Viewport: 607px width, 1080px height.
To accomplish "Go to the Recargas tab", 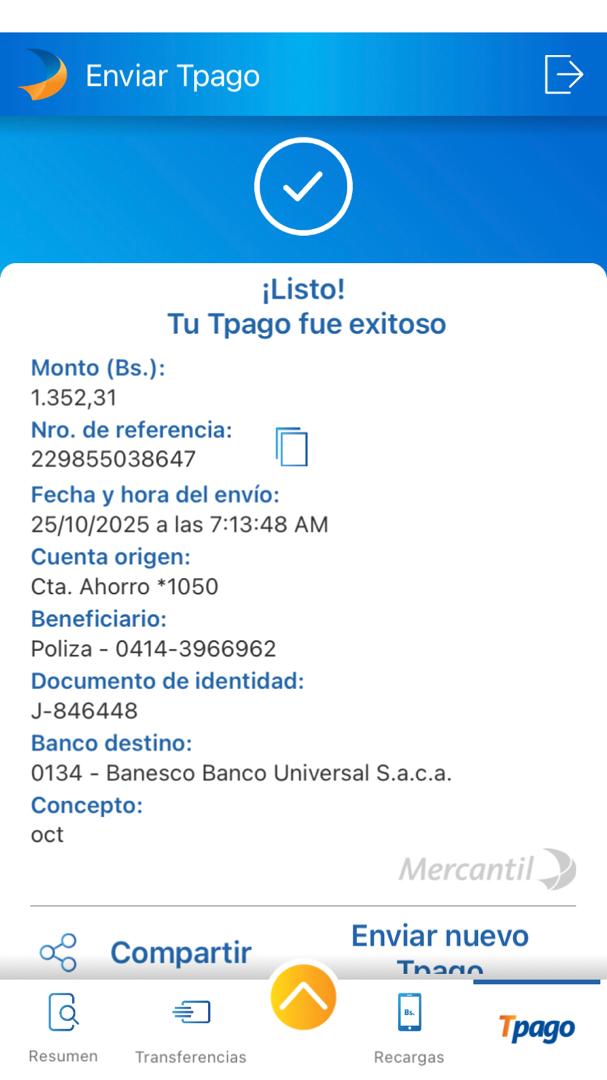I will (x=409, y=1027).
